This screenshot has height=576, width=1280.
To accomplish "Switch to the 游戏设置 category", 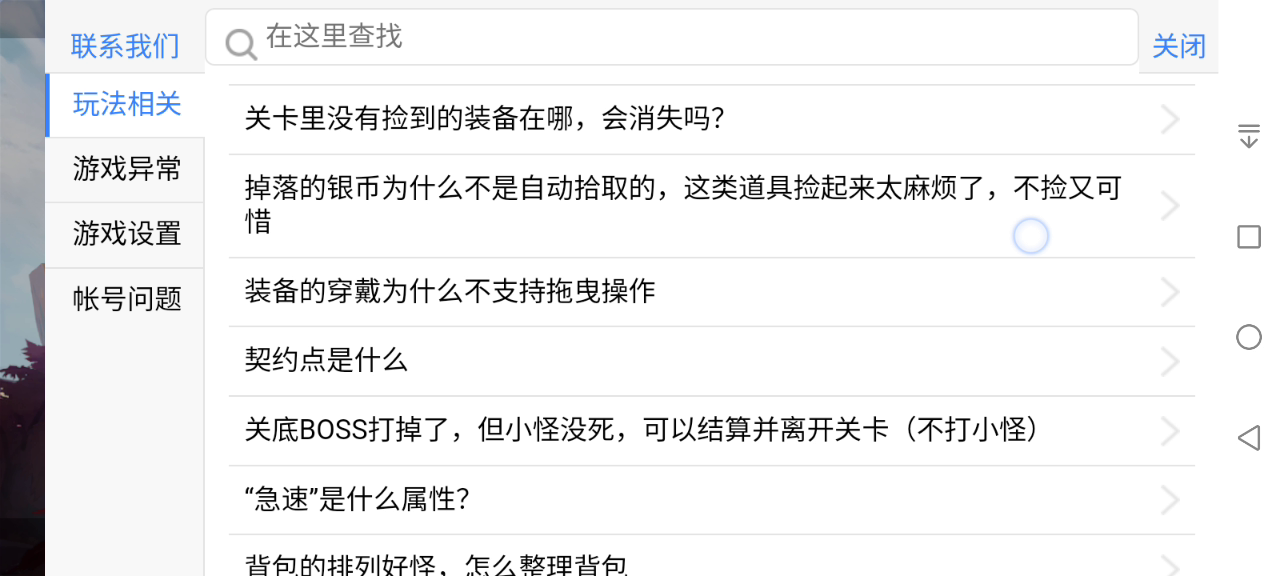I will 126,234.
